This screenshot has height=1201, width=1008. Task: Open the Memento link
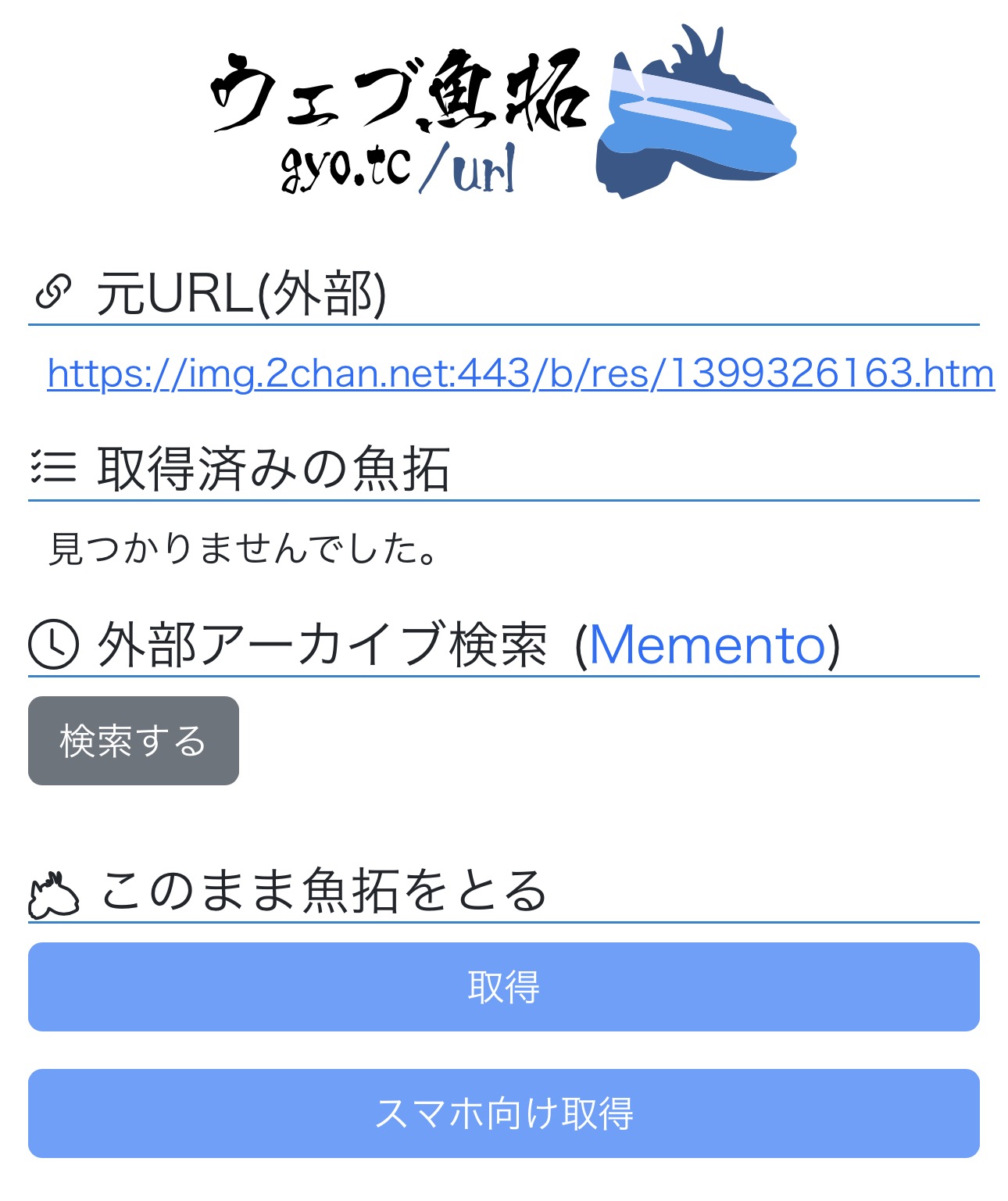coord(707,645)
